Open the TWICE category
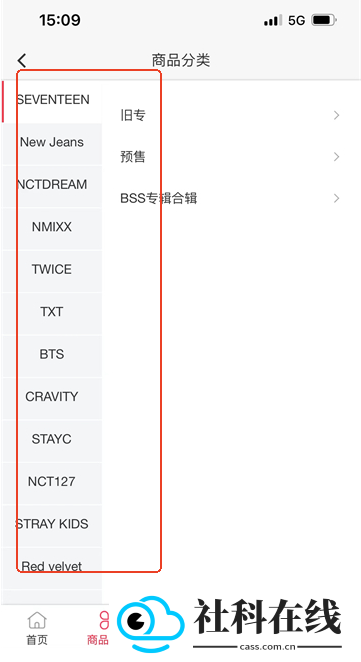The height and width of the screenshot is (662, 361). (x=52, y=271)
